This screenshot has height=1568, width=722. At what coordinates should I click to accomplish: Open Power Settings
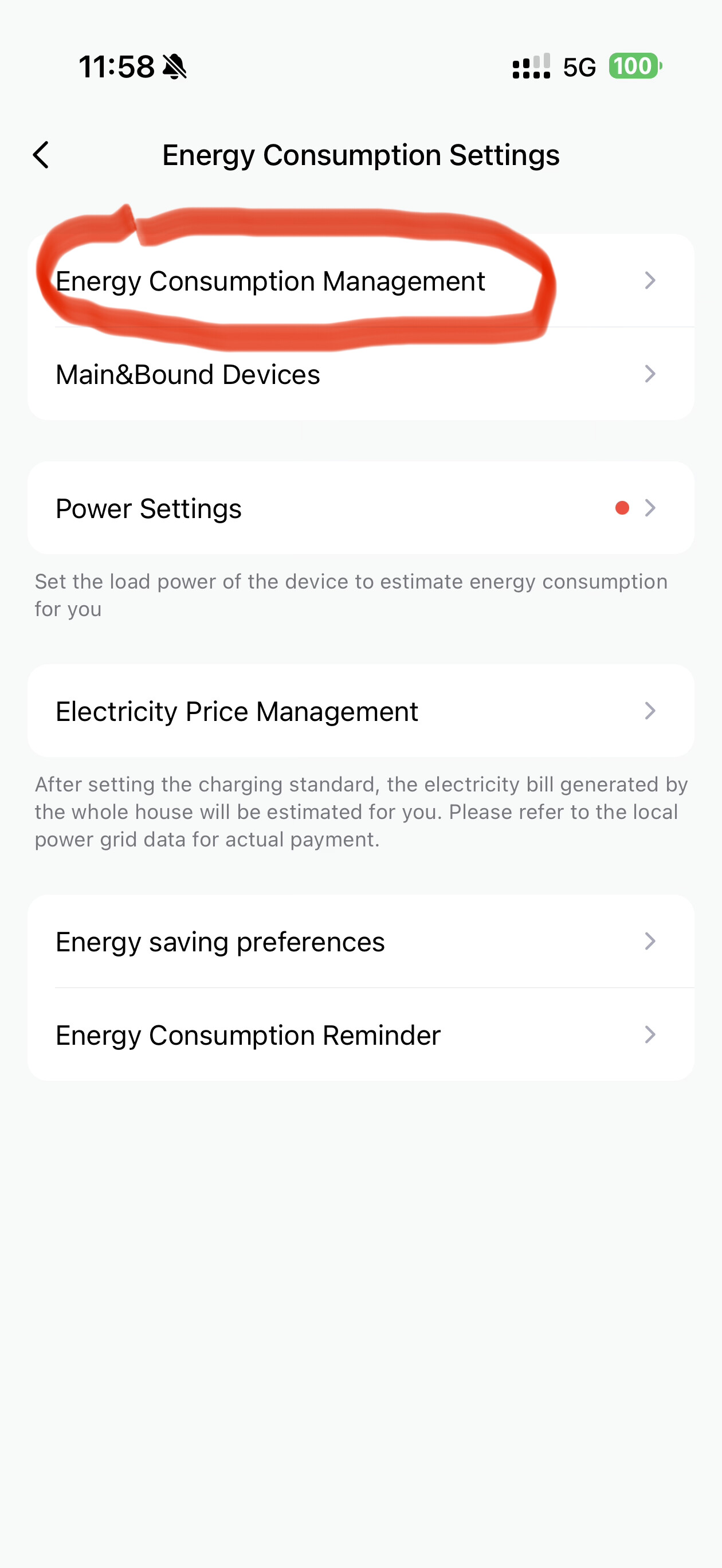coord(359,508)
